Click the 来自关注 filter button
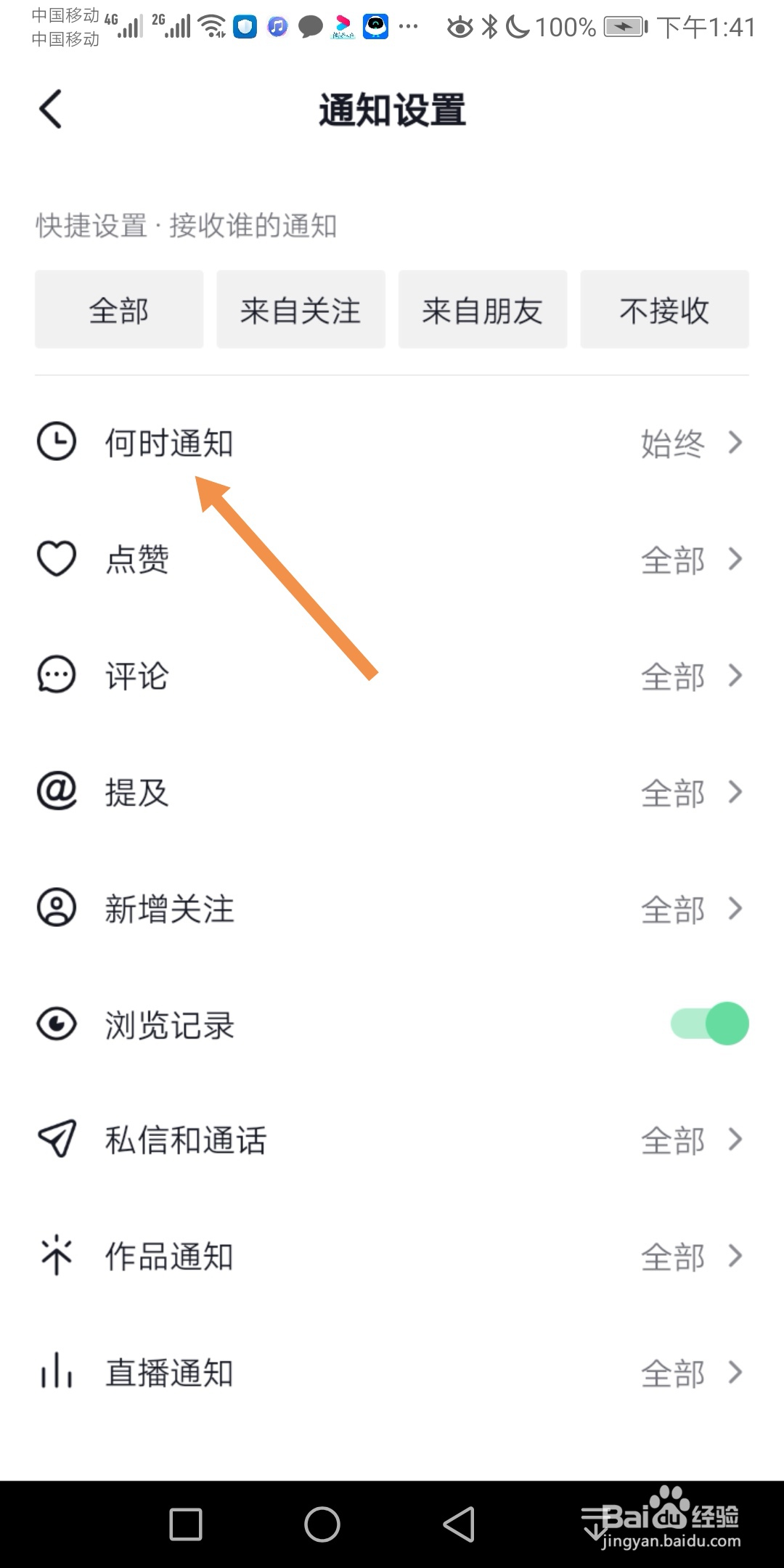Screen dimensions: 784x1568 [x=300, y=309]
